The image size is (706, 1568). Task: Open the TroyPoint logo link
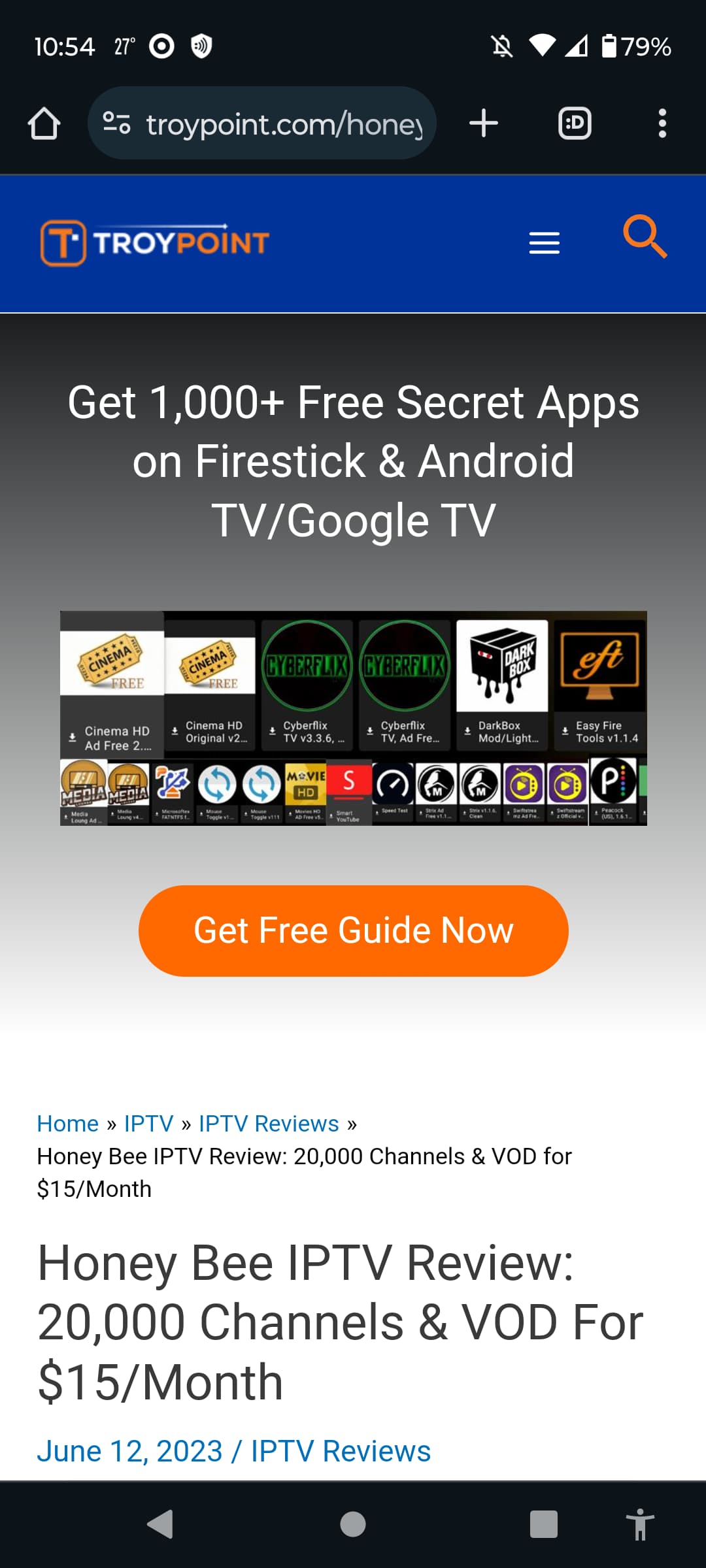coord(155,243)
